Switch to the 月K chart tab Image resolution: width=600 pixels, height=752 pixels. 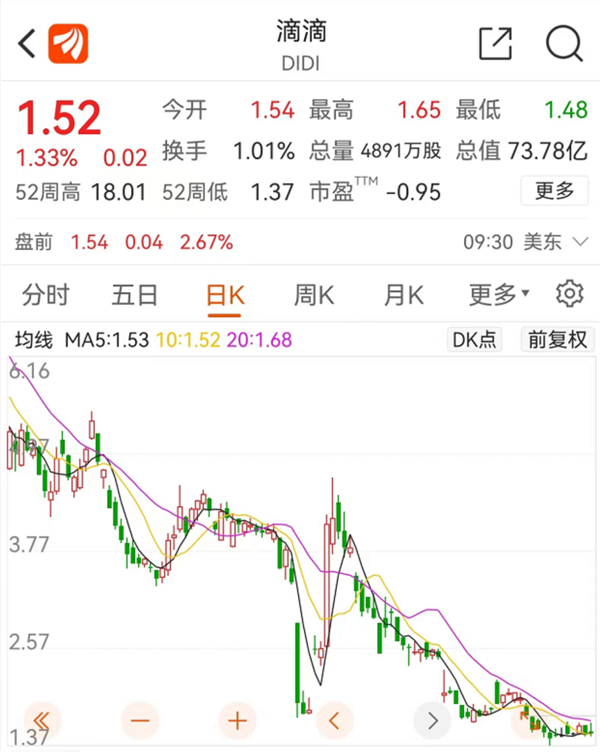tap(403, 295)
